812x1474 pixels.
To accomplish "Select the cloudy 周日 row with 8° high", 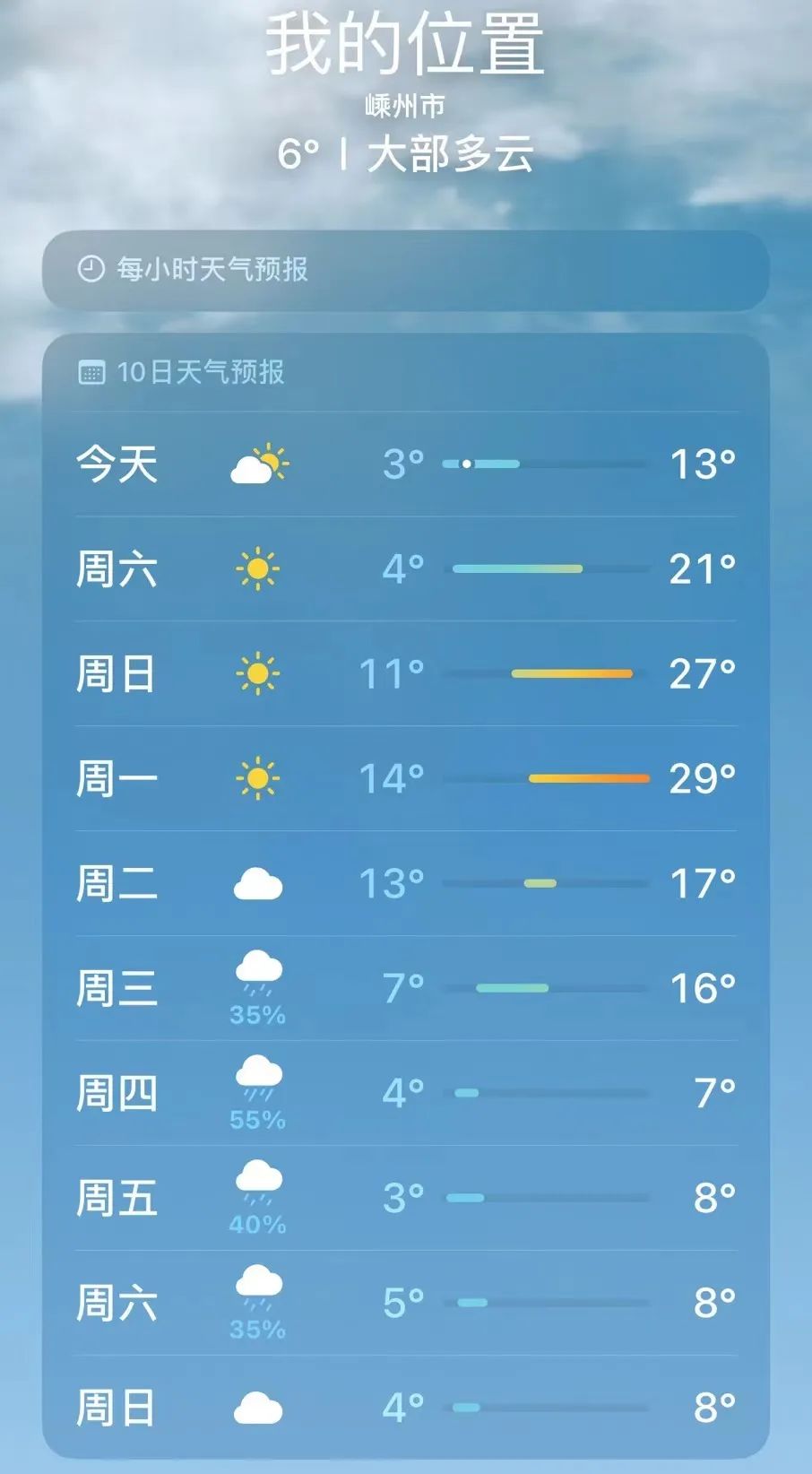I will pyautogui.click(x=405, y=1408).
